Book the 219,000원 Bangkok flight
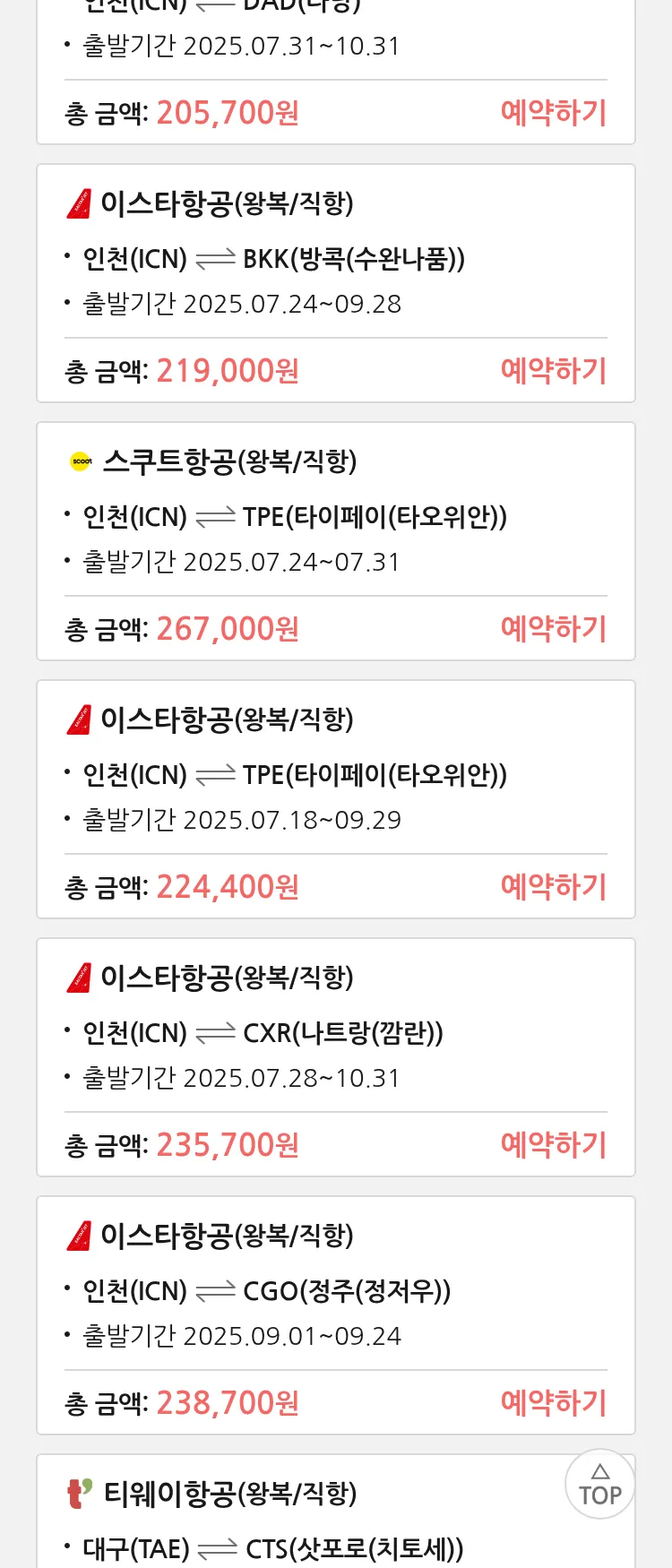Image resolution: width=672 pixels, height=1568 pixels. (x=553, y=371)
